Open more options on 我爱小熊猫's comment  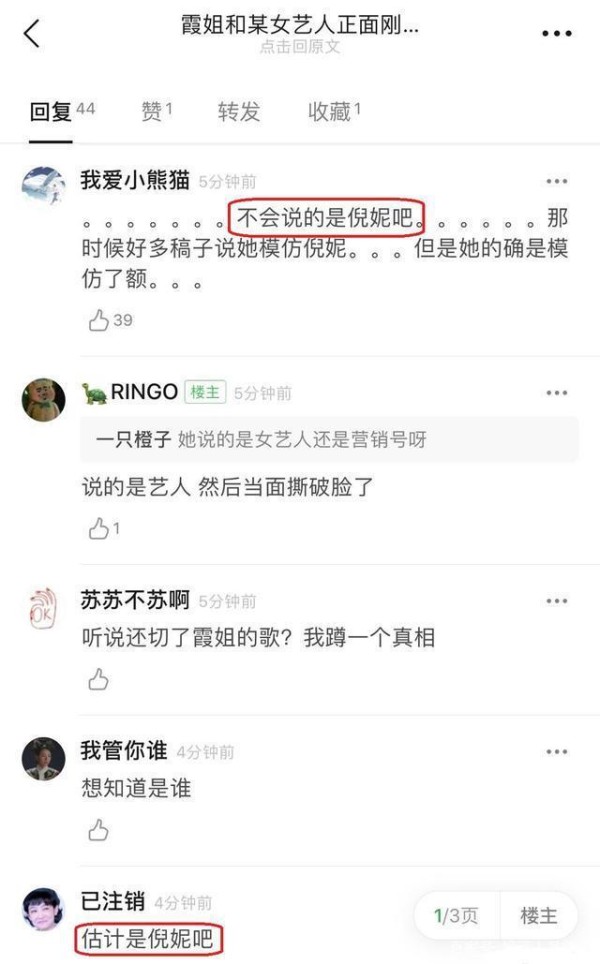pos(556,181)
